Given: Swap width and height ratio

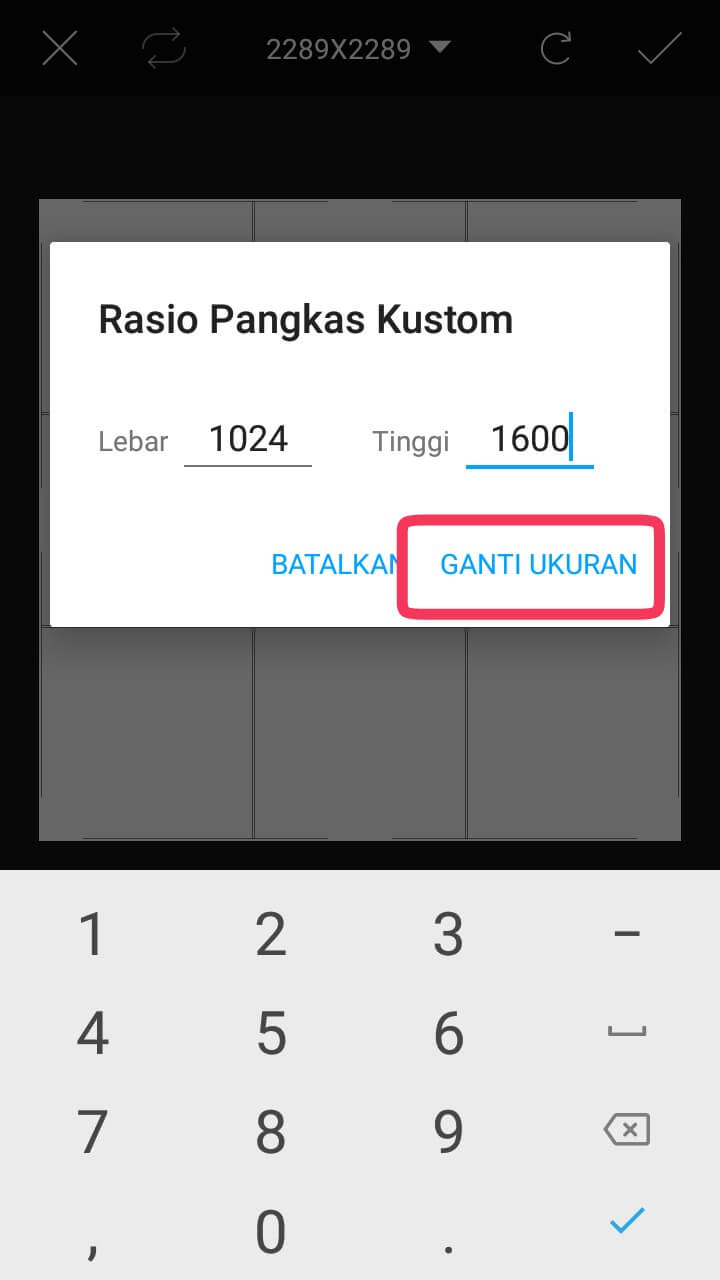Looking at the screenshot, I should tap(163, 48).
